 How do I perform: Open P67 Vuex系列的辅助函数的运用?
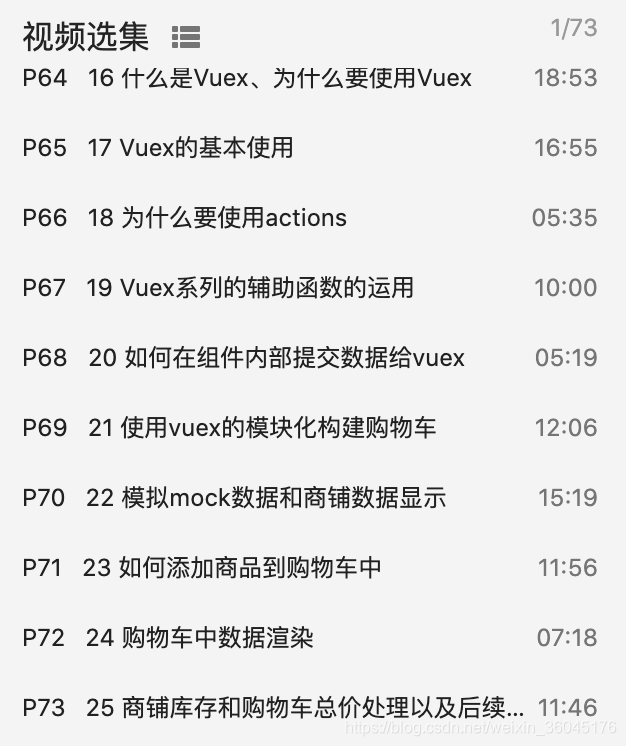point(250,288)
